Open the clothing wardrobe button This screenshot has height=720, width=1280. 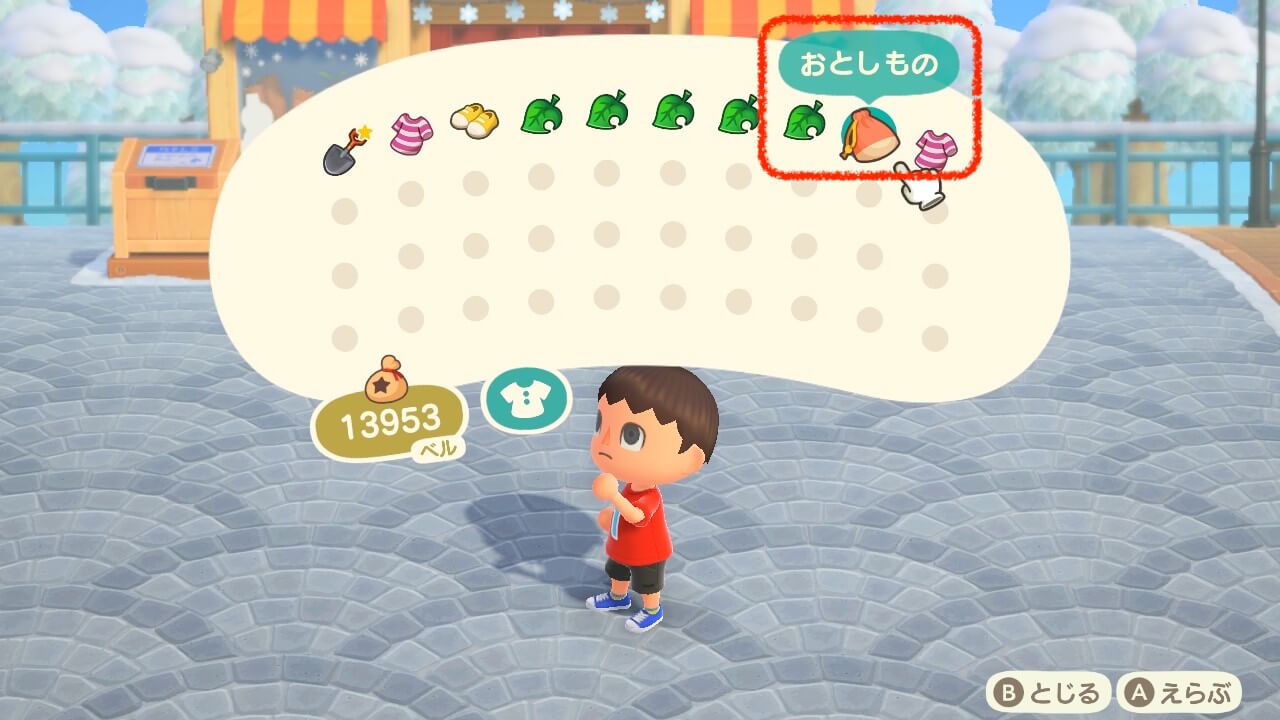(525, 399)
